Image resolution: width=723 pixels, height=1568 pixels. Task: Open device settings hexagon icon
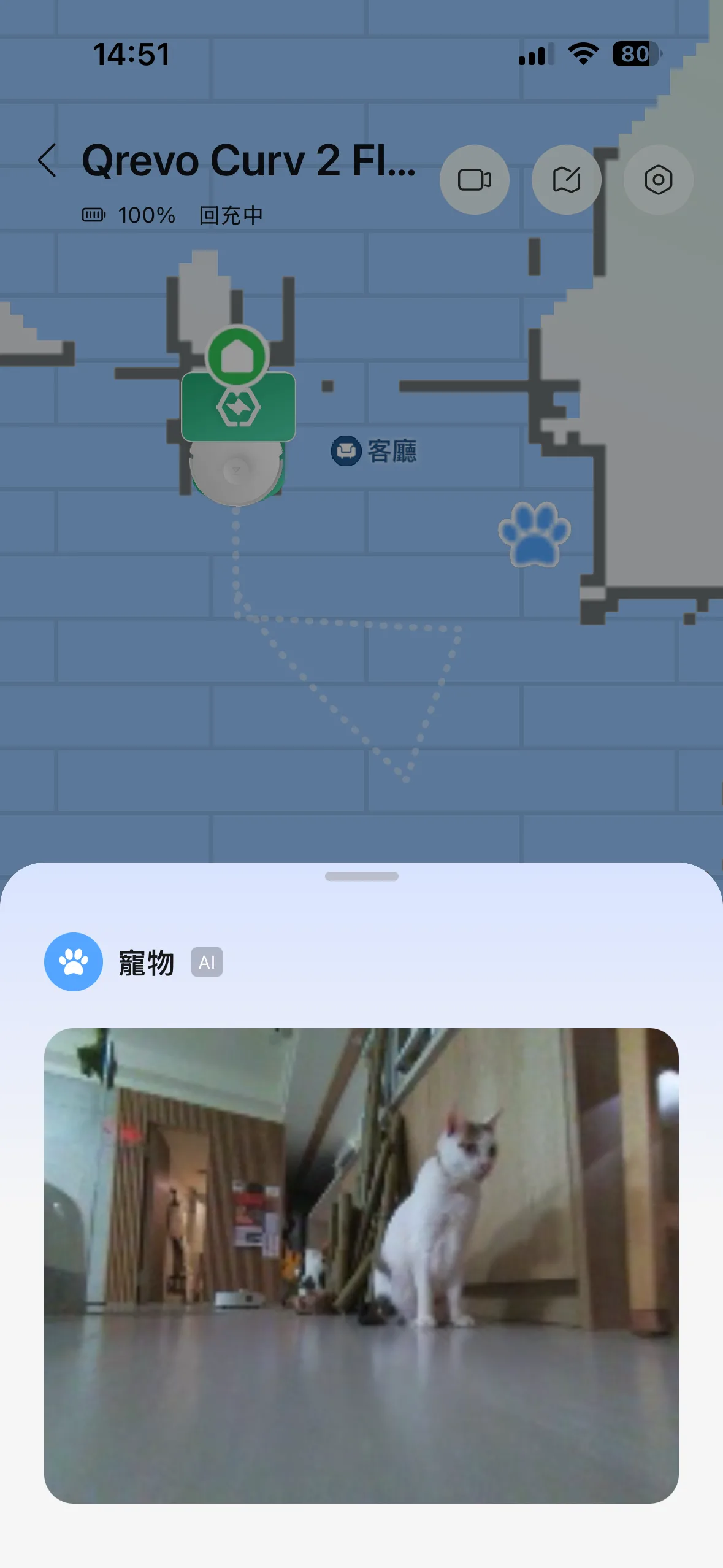pyautogui.click(x=658, y=180)
